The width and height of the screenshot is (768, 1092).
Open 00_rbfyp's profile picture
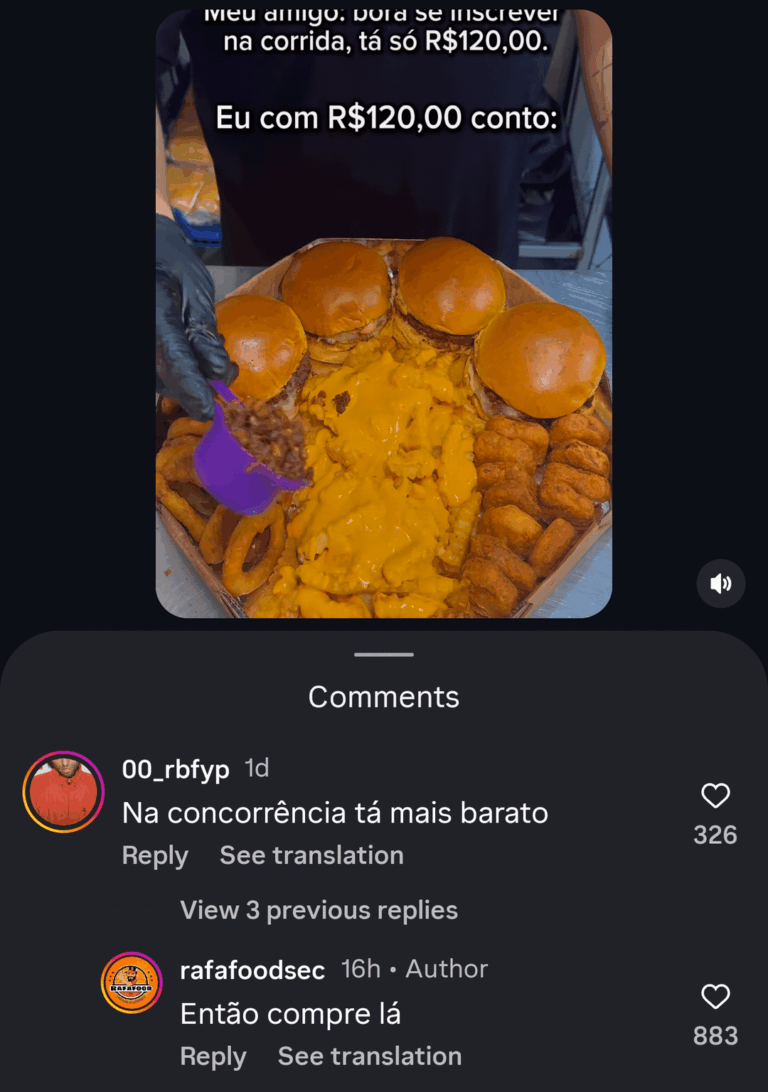[63, 792]
